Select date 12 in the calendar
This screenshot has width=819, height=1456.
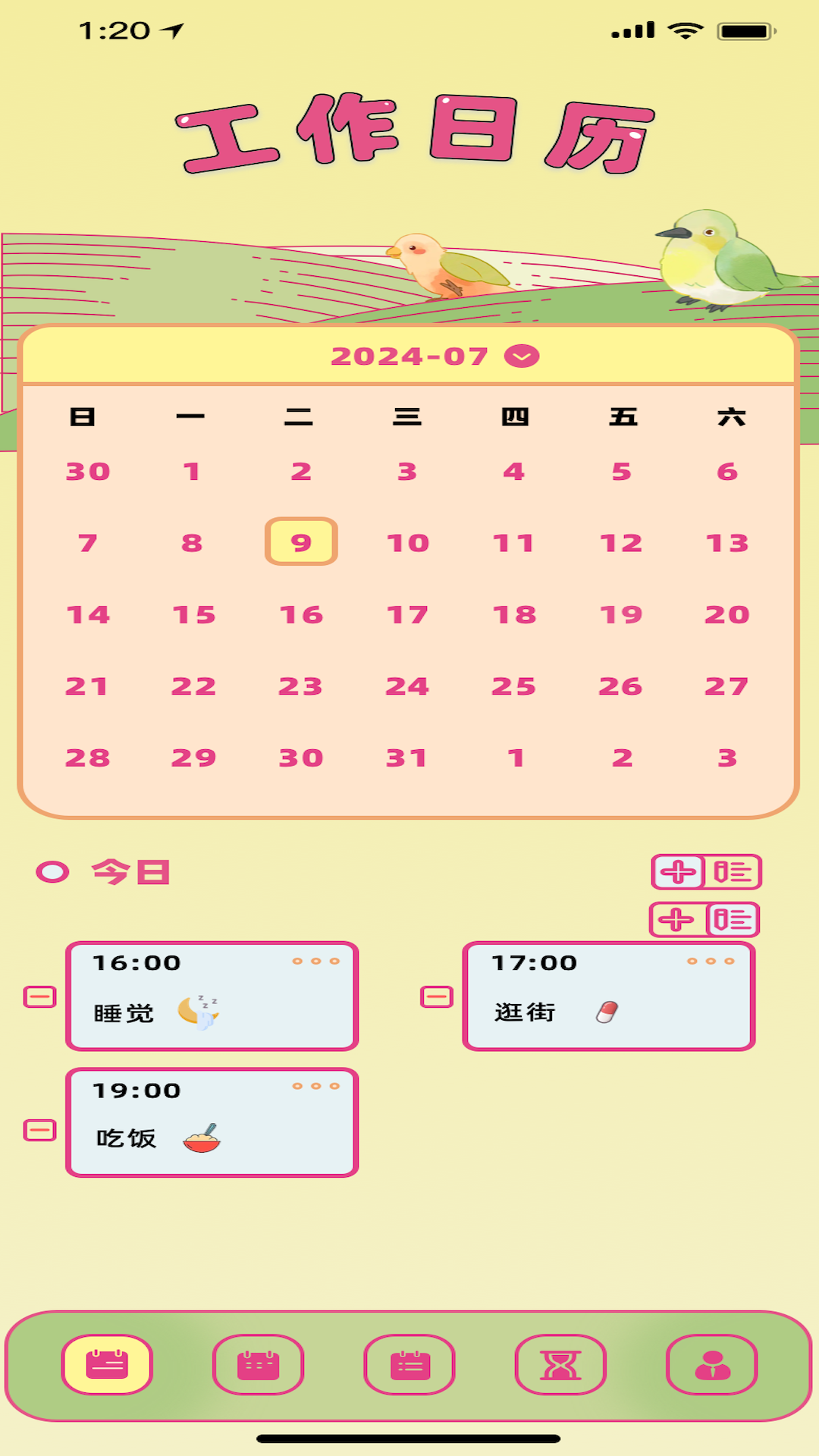click(621, 543)
